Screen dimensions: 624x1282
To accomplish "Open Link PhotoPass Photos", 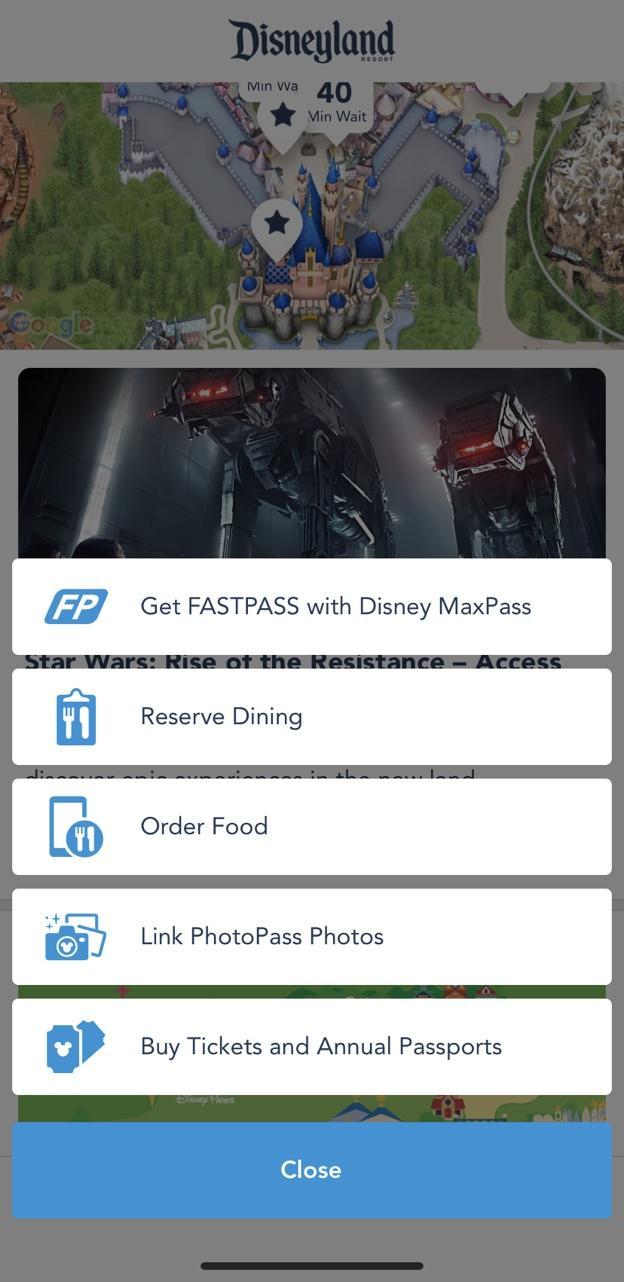I will coord(311,936).
